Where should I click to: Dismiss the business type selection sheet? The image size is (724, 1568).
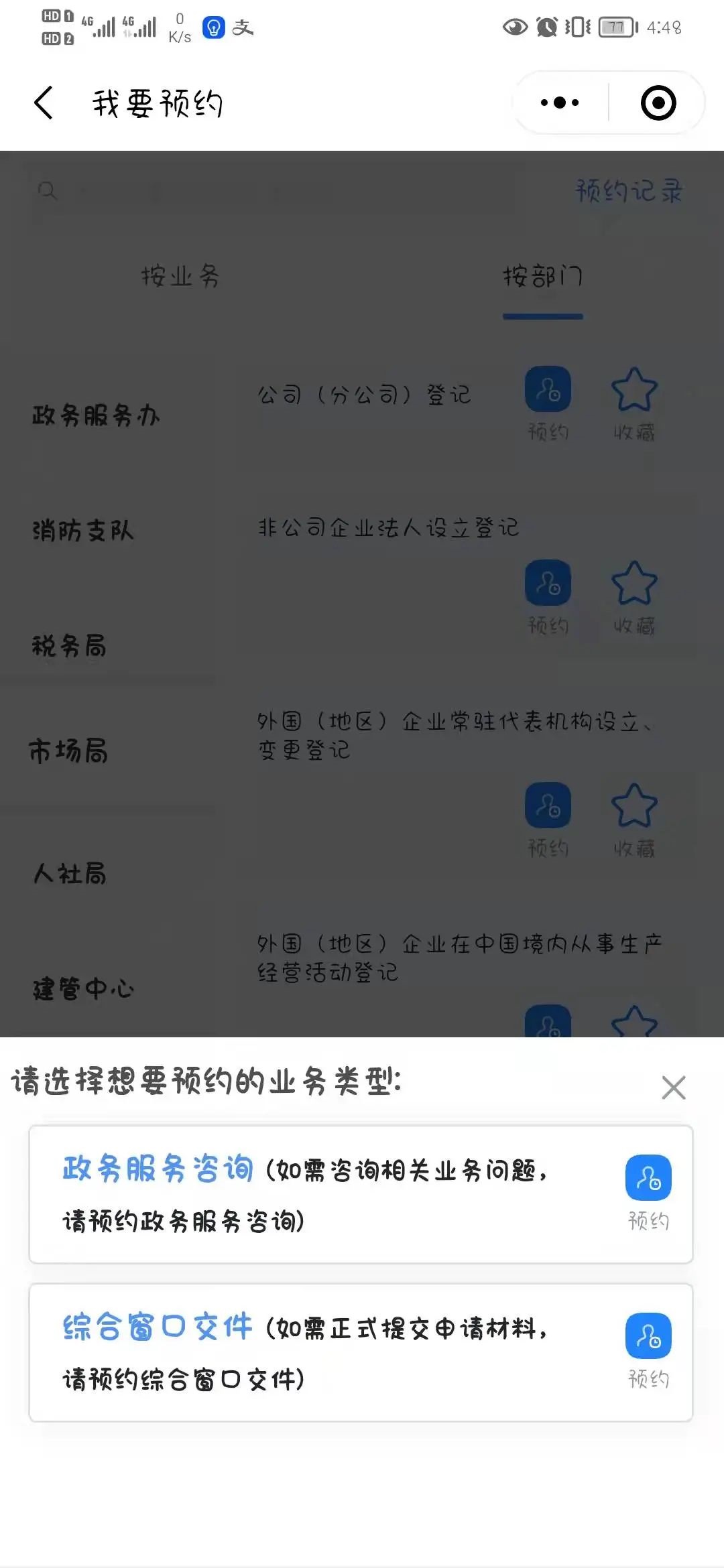pos(673,1087)
